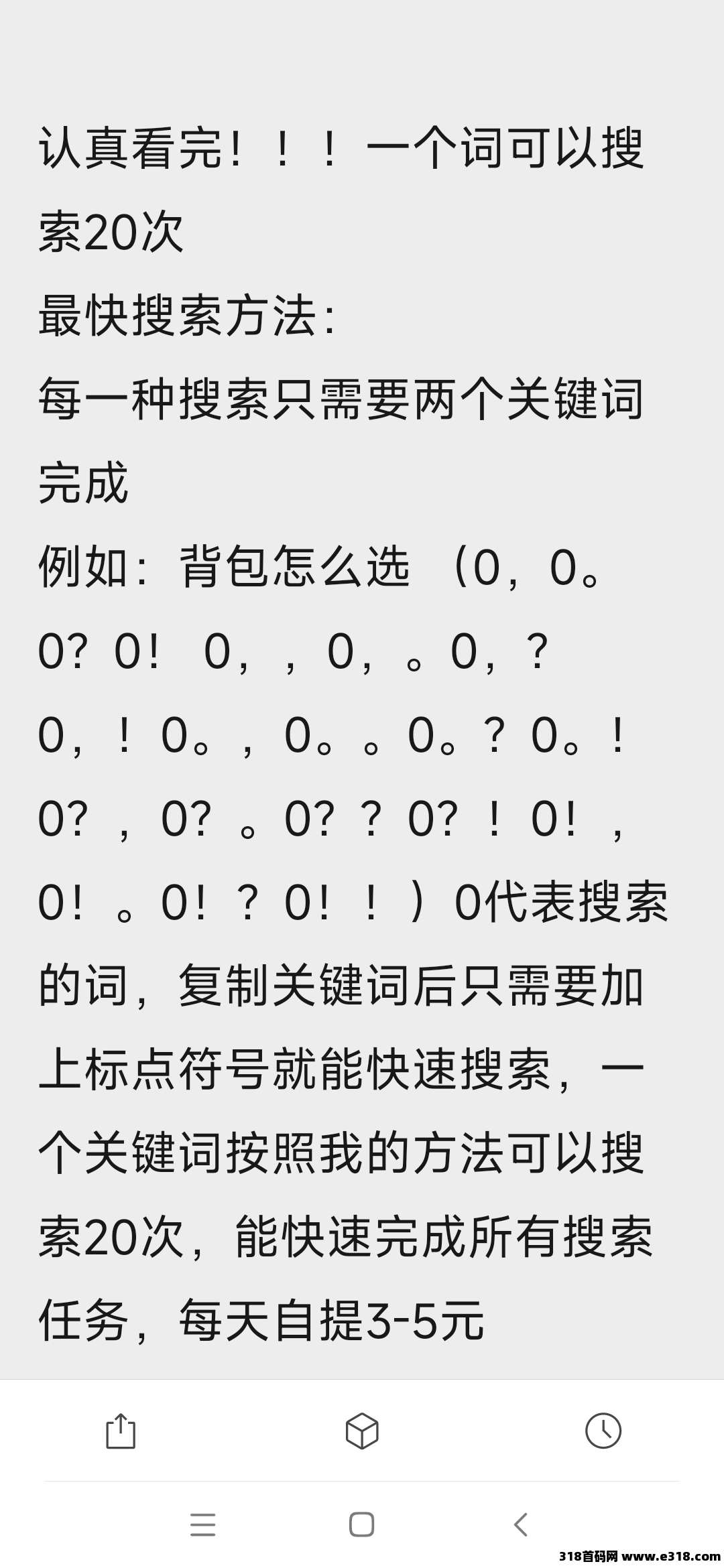Go to the home screen
724x1568 pixels.
(362, 1524)
